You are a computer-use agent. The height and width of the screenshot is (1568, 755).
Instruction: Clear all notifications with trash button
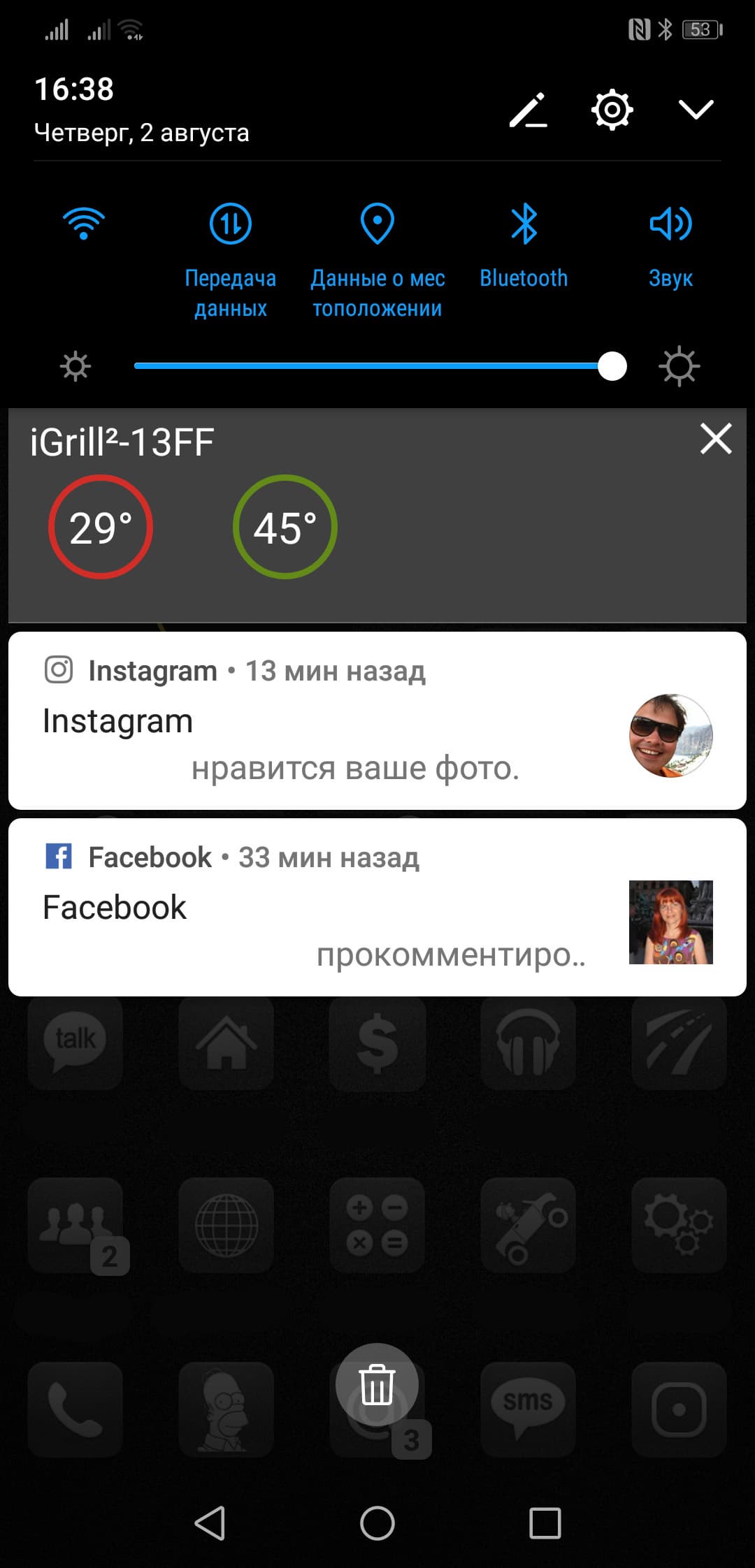377,1385
